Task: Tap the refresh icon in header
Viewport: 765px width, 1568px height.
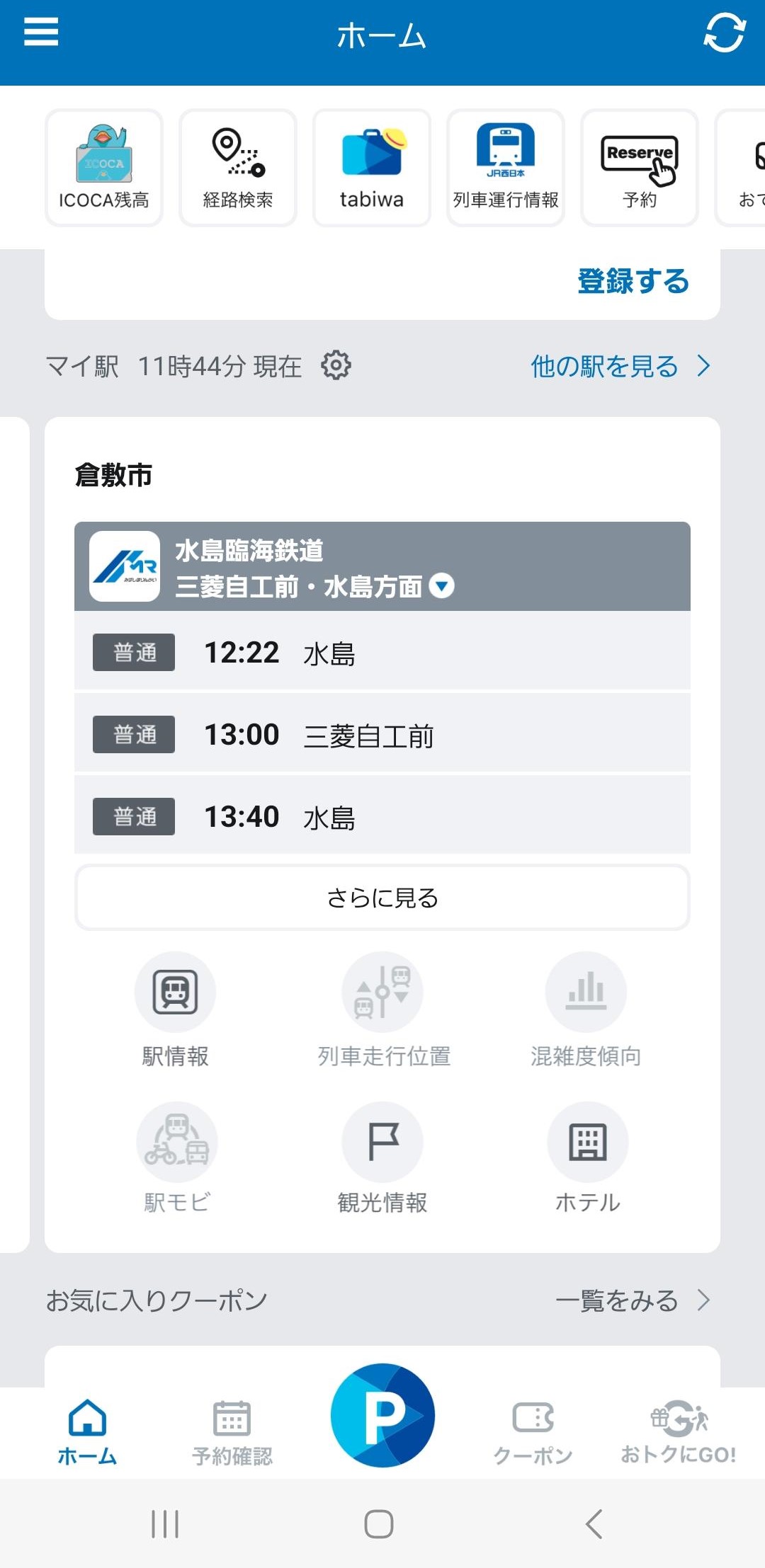Action: coord(725,33)
